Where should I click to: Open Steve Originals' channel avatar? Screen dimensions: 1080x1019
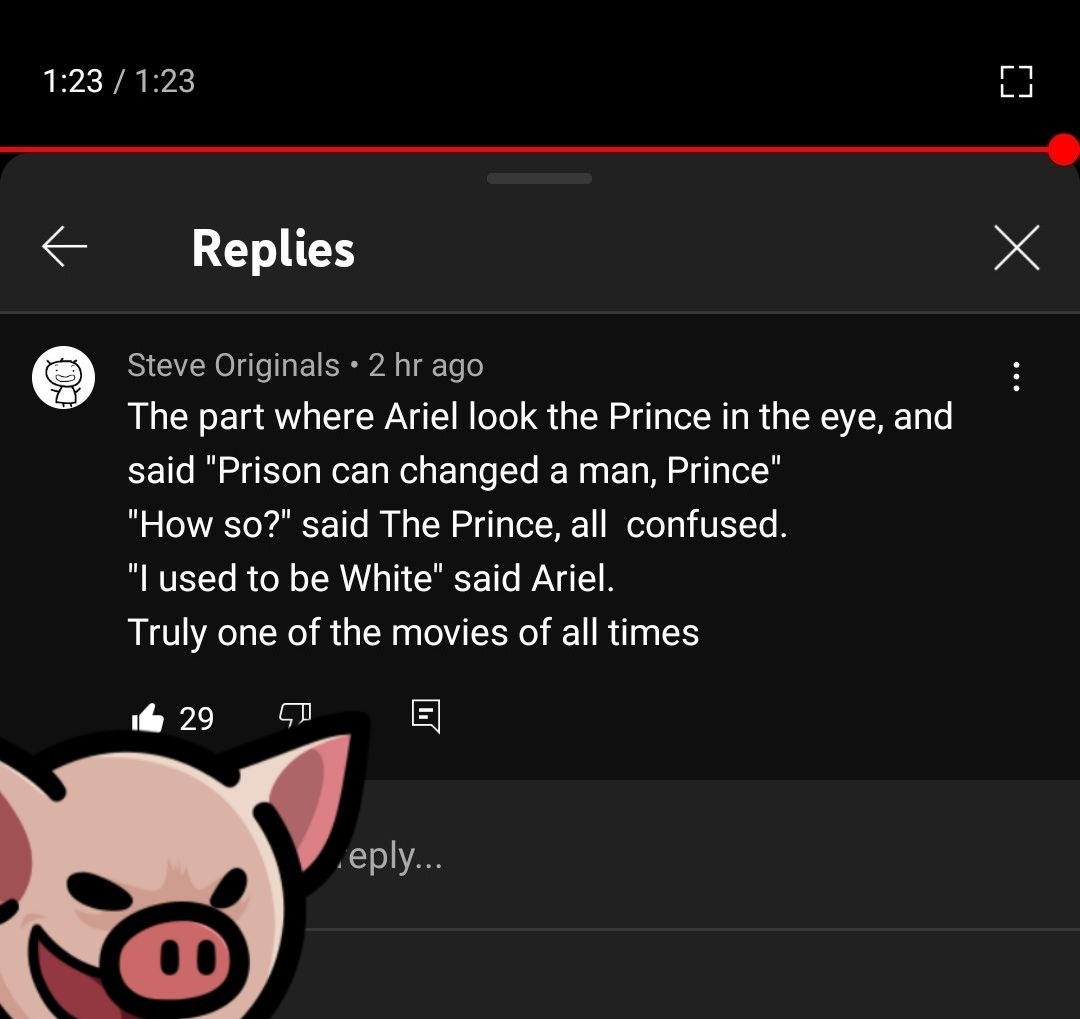[63, 378]
